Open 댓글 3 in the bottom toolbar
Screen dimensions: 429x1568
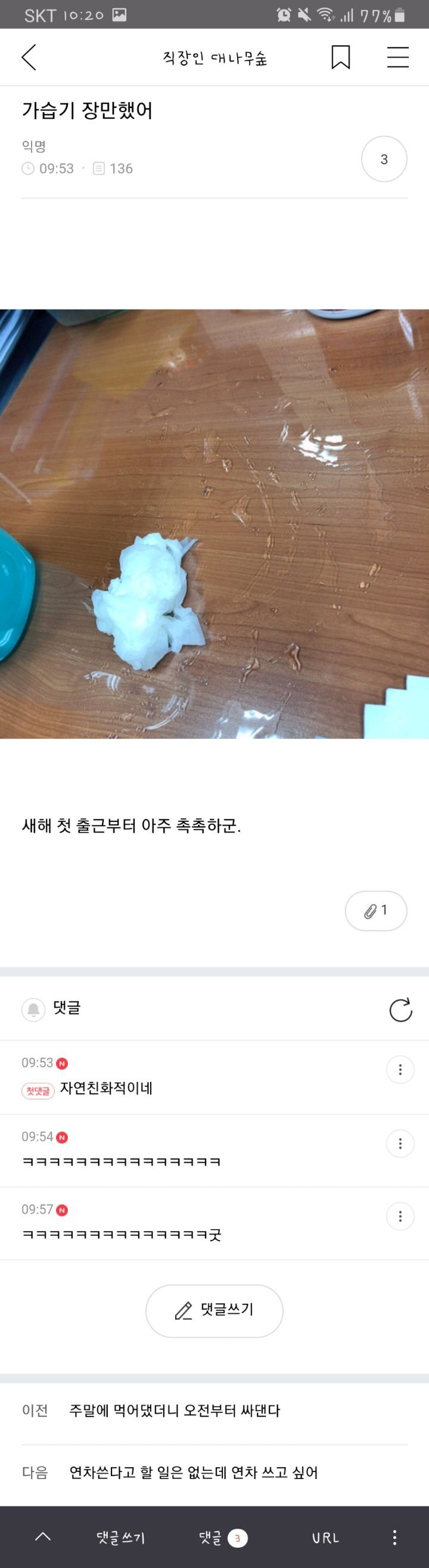coord(222,1538)
